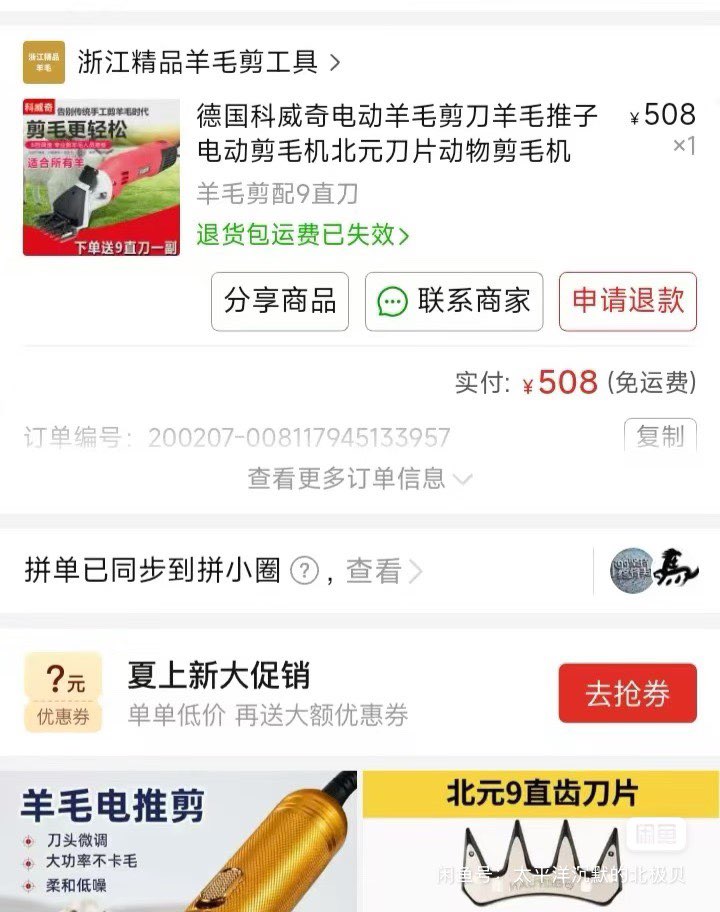The width and height of the screenshot is (720, 912).
Task: Tap the 分享商品 button
Action: pos(280,301)
